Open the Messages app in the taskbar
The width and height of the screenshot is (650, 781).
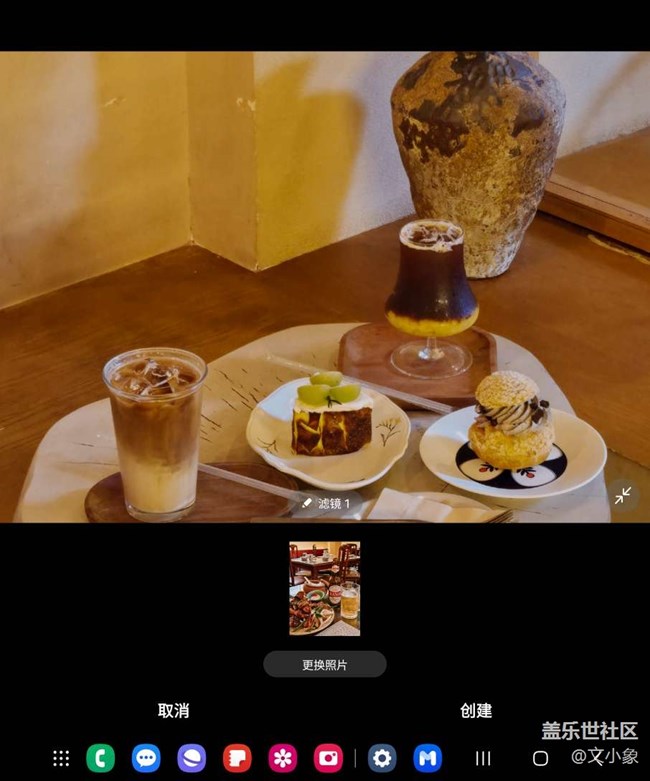[146, 758]
